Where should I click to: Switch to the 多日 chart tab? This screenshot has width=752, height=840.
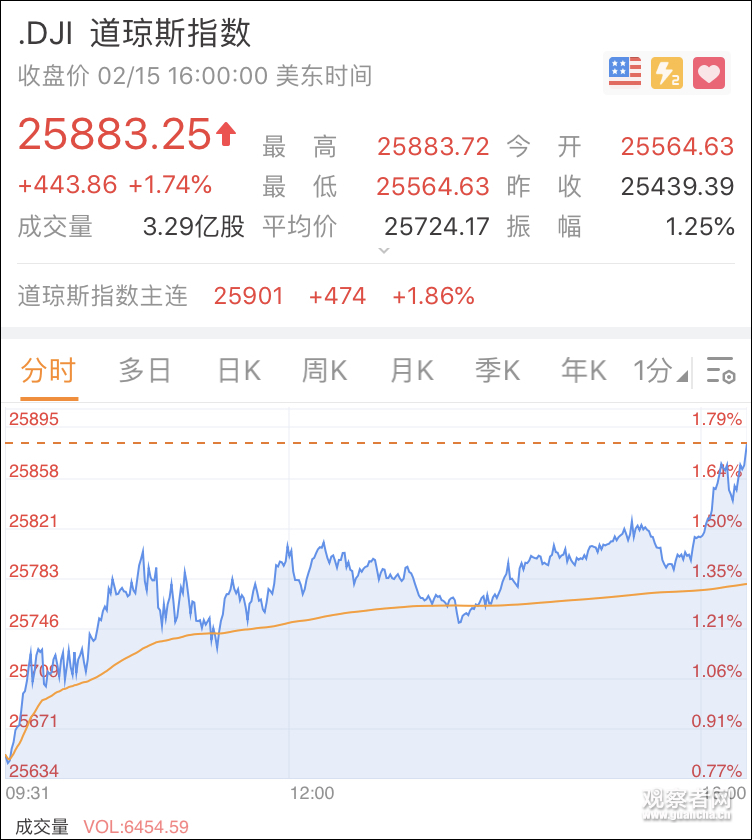click(143, 370)
